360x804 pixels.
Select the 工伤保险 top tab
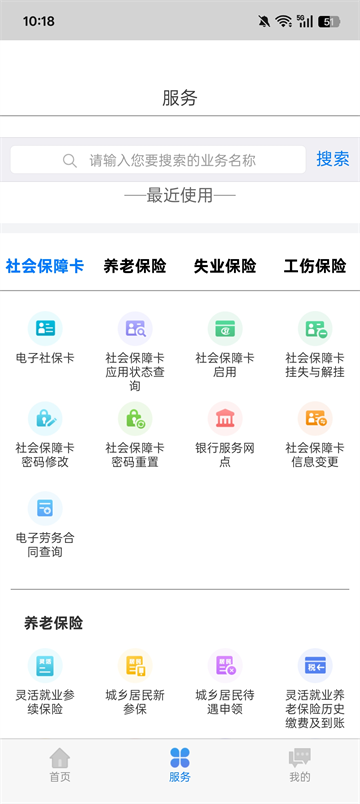point(315,266)
